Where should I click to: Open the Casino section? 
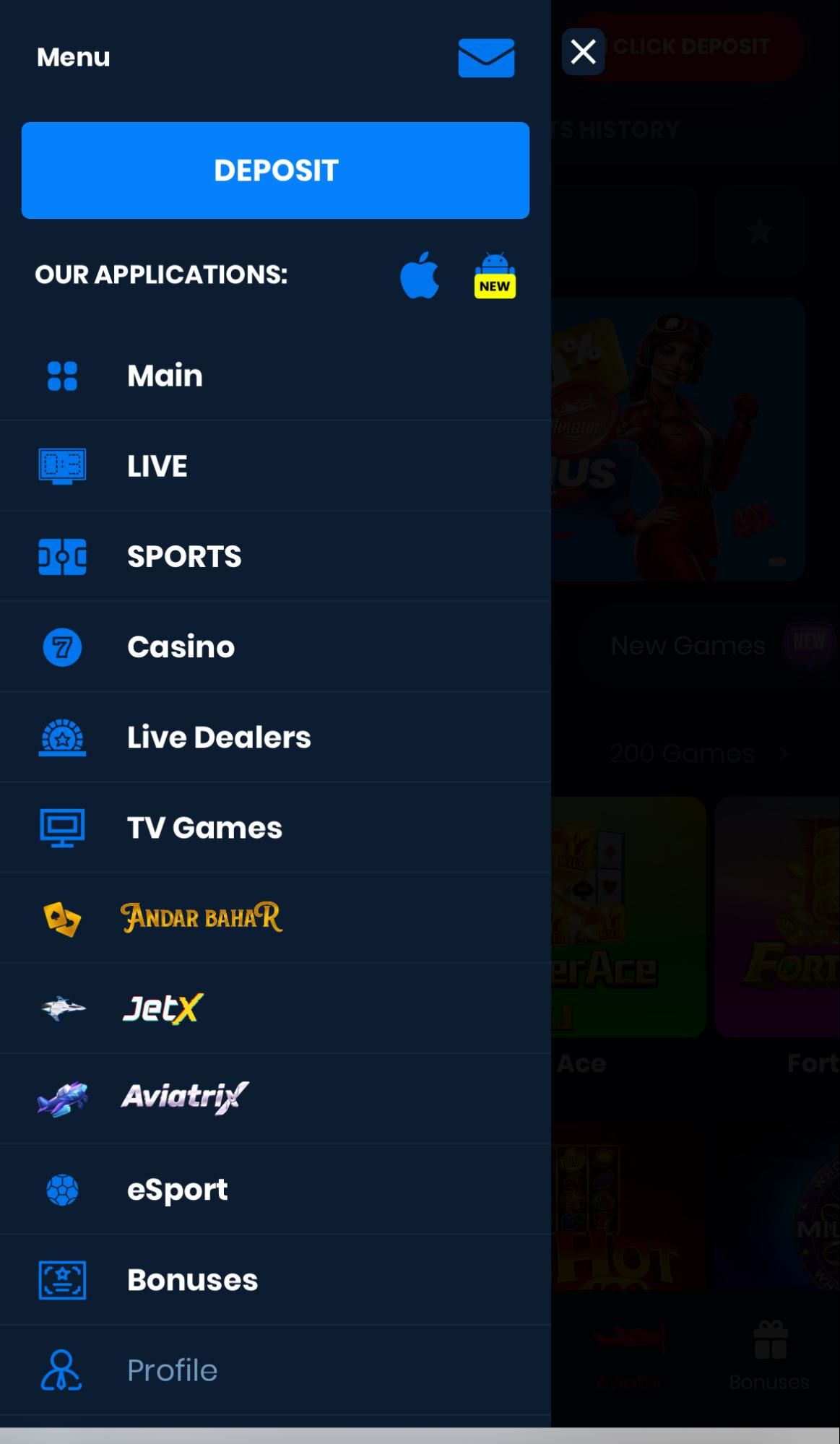coord(181,647)
